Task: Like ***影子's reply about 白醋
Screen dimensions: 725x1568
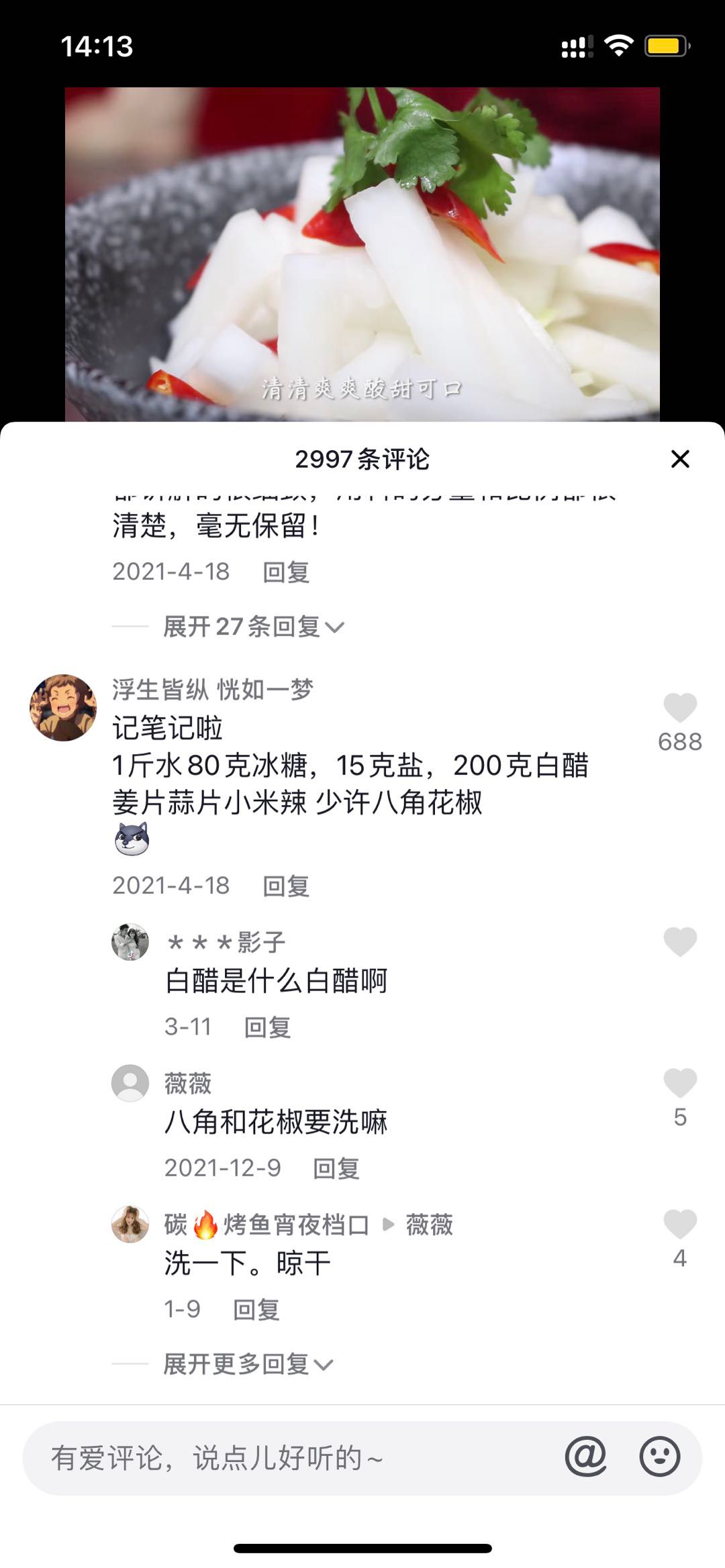Action: tap(680, 942)
